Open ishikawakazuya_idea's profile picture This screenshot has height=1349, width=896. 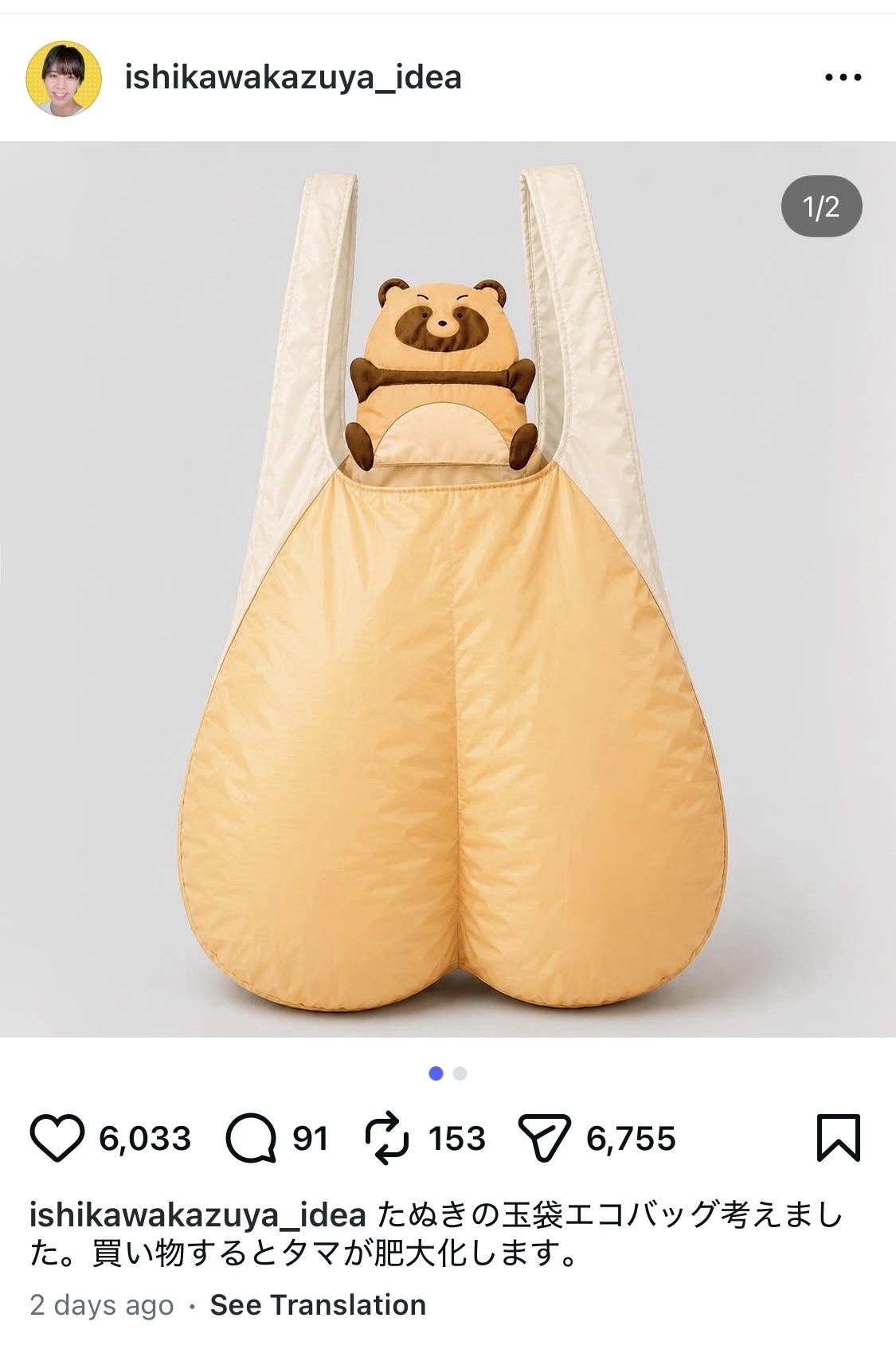click(64, 78)
